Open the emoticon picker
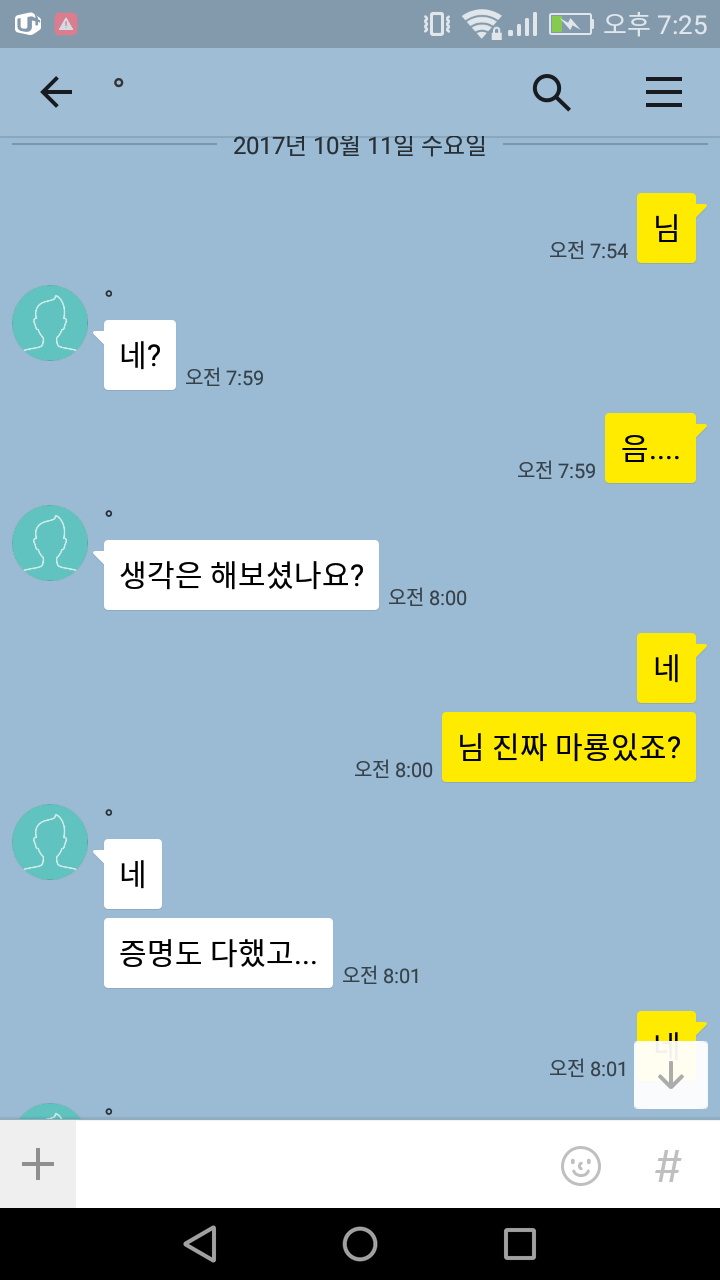The height and width of the screenshot is (1280, 720). [x=581, y=1165]
